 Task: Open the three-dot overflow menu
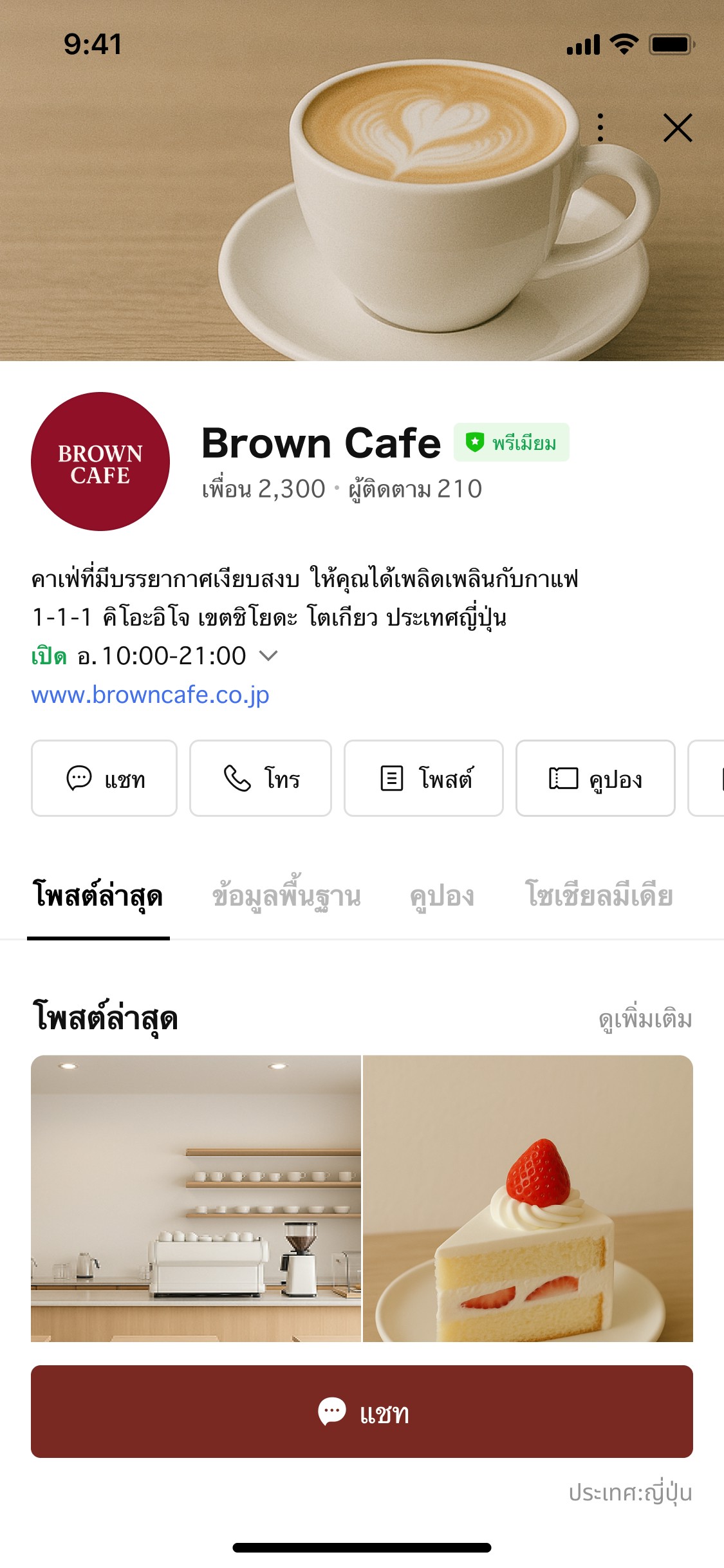click(x=600, y=127)
